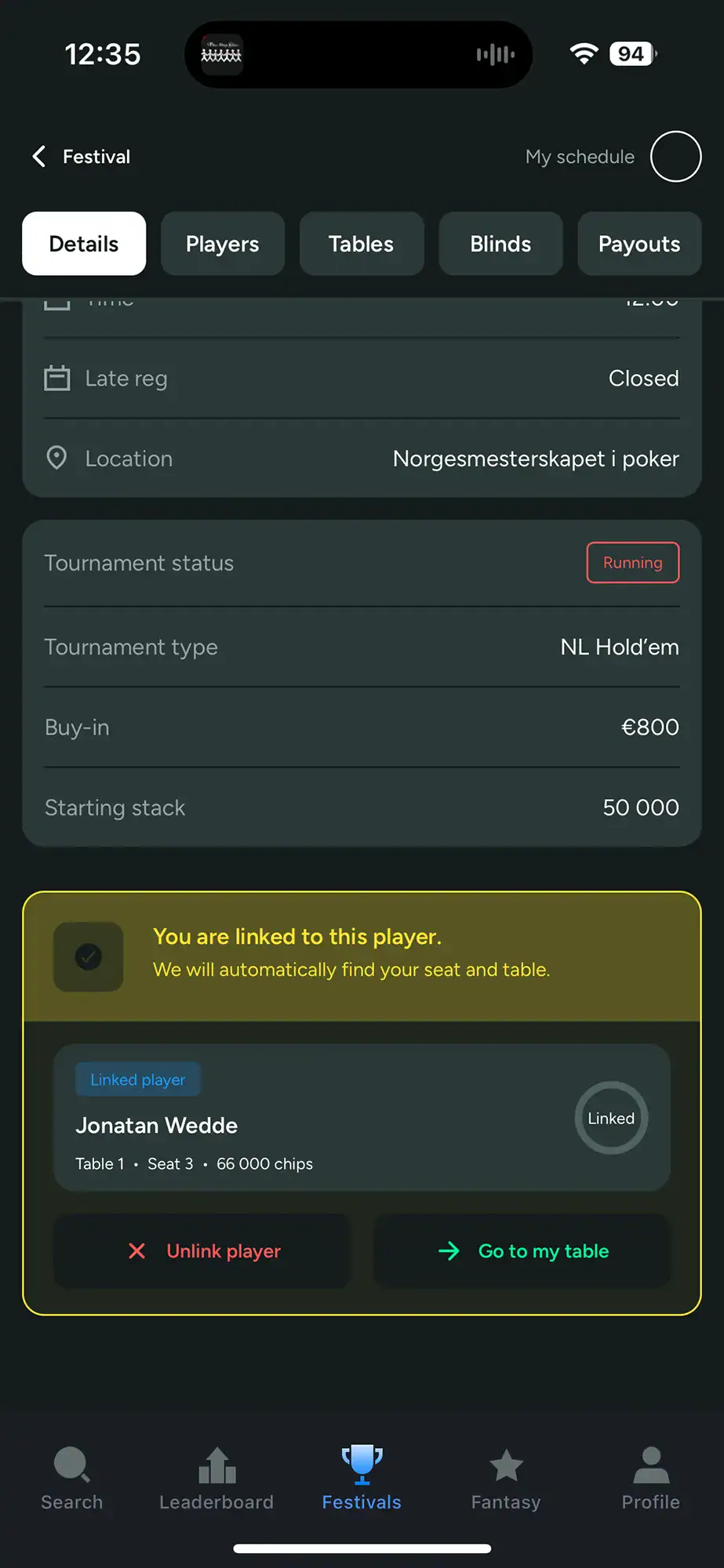Go to the Profile tab
This screenshot has height=1568, width=724.
tap(650, 1479)
